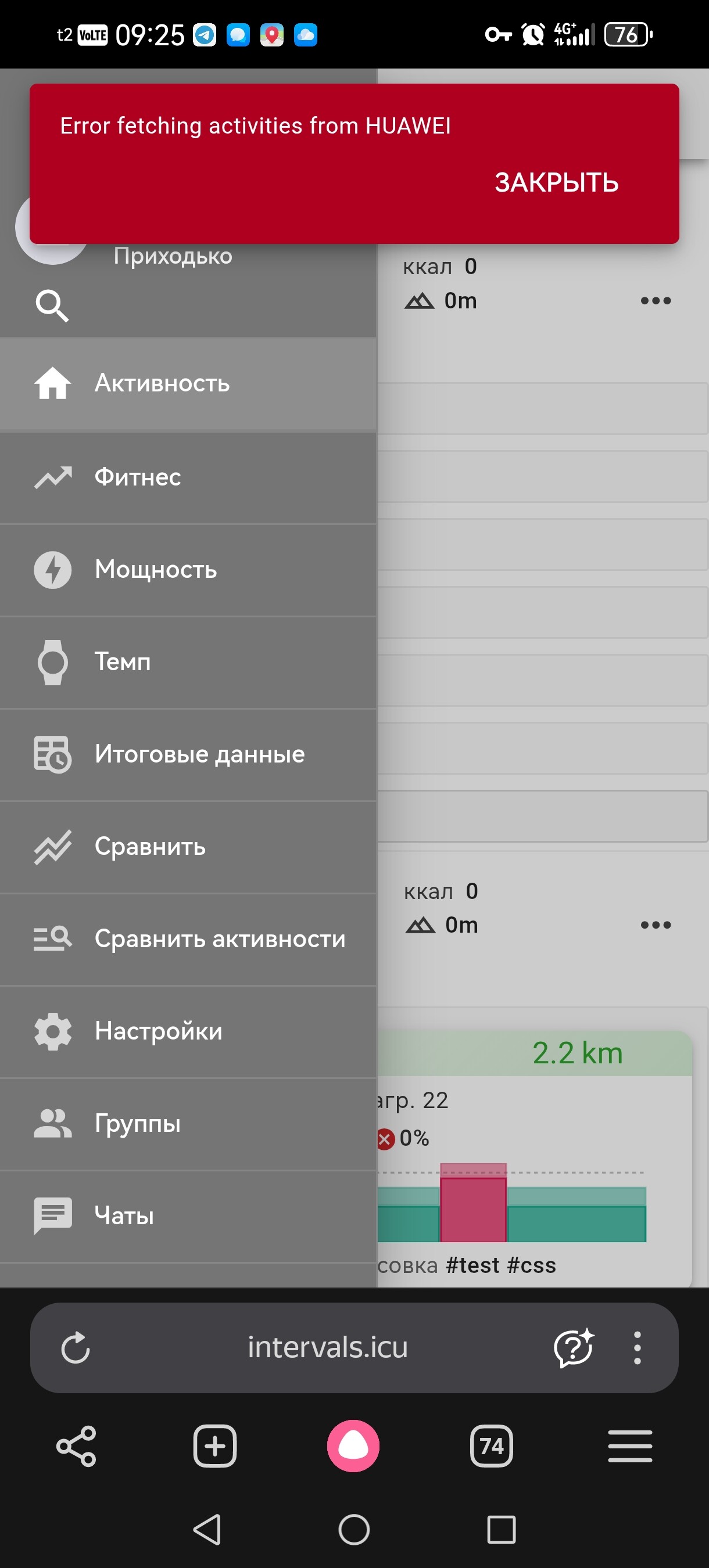Open the Сравнить item
This screenshot has height=1568, width=709.
click(x=150, y=847)
